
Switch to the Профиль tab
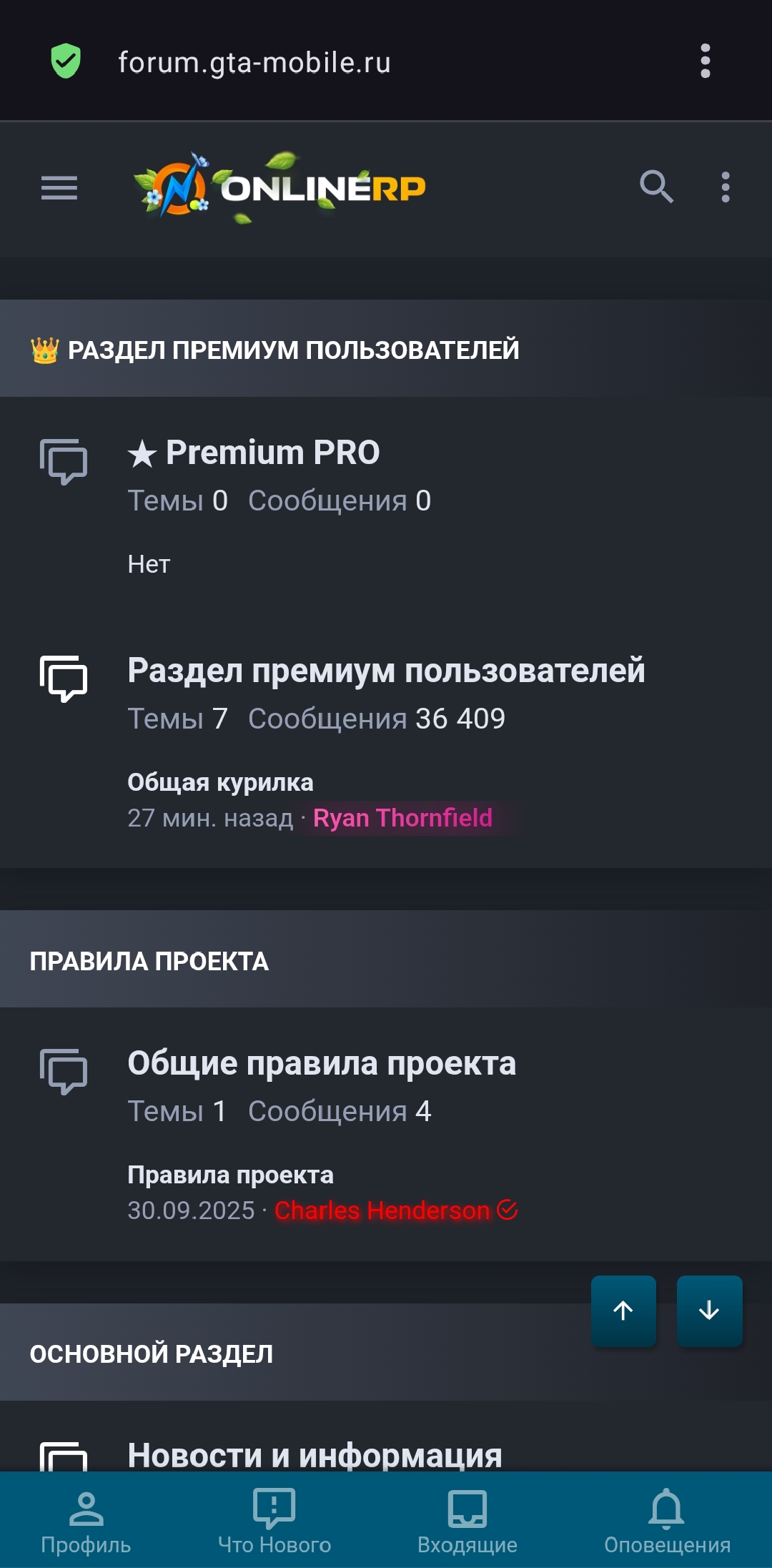coord(86,1521)
